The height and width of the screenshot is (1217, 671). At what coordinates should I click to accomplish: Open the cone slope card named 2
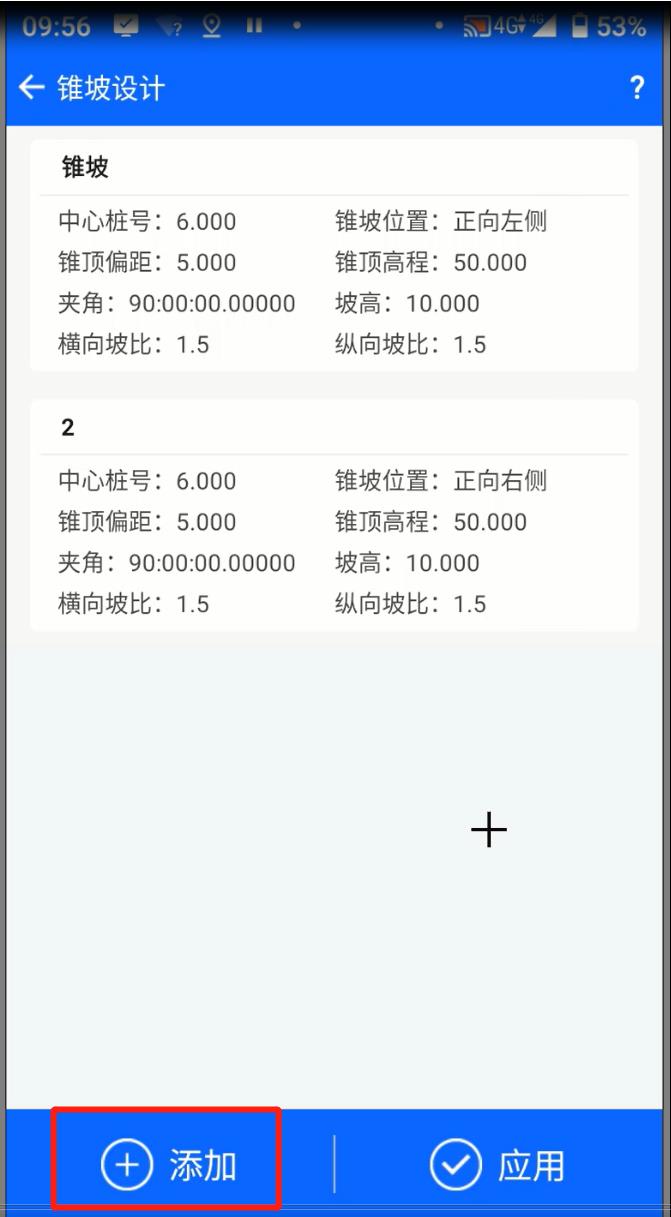tap(334, 515)
